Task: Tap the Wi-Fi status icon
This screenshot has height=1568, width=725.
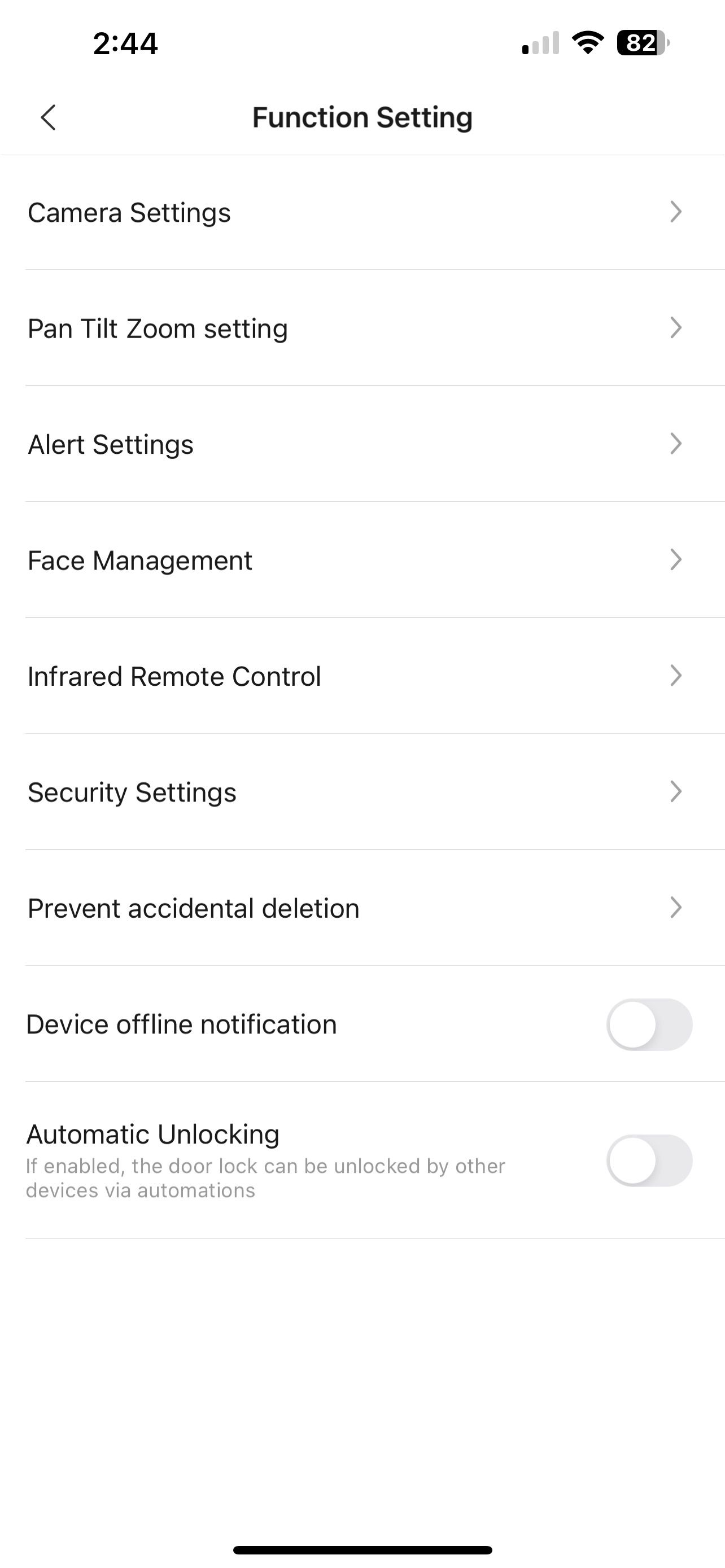Action: coord(587,42)
